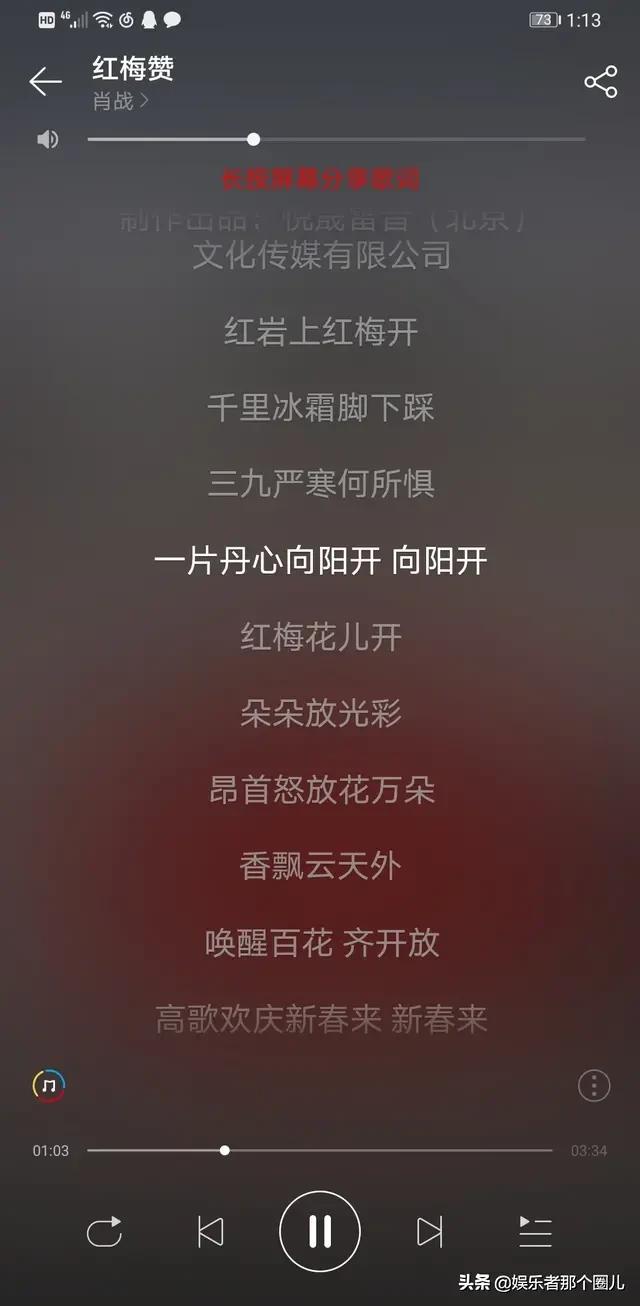This screenshot has height=1306, width=640.
Task: Tap the volume speaker icon
Action: [x=47, y=139]
